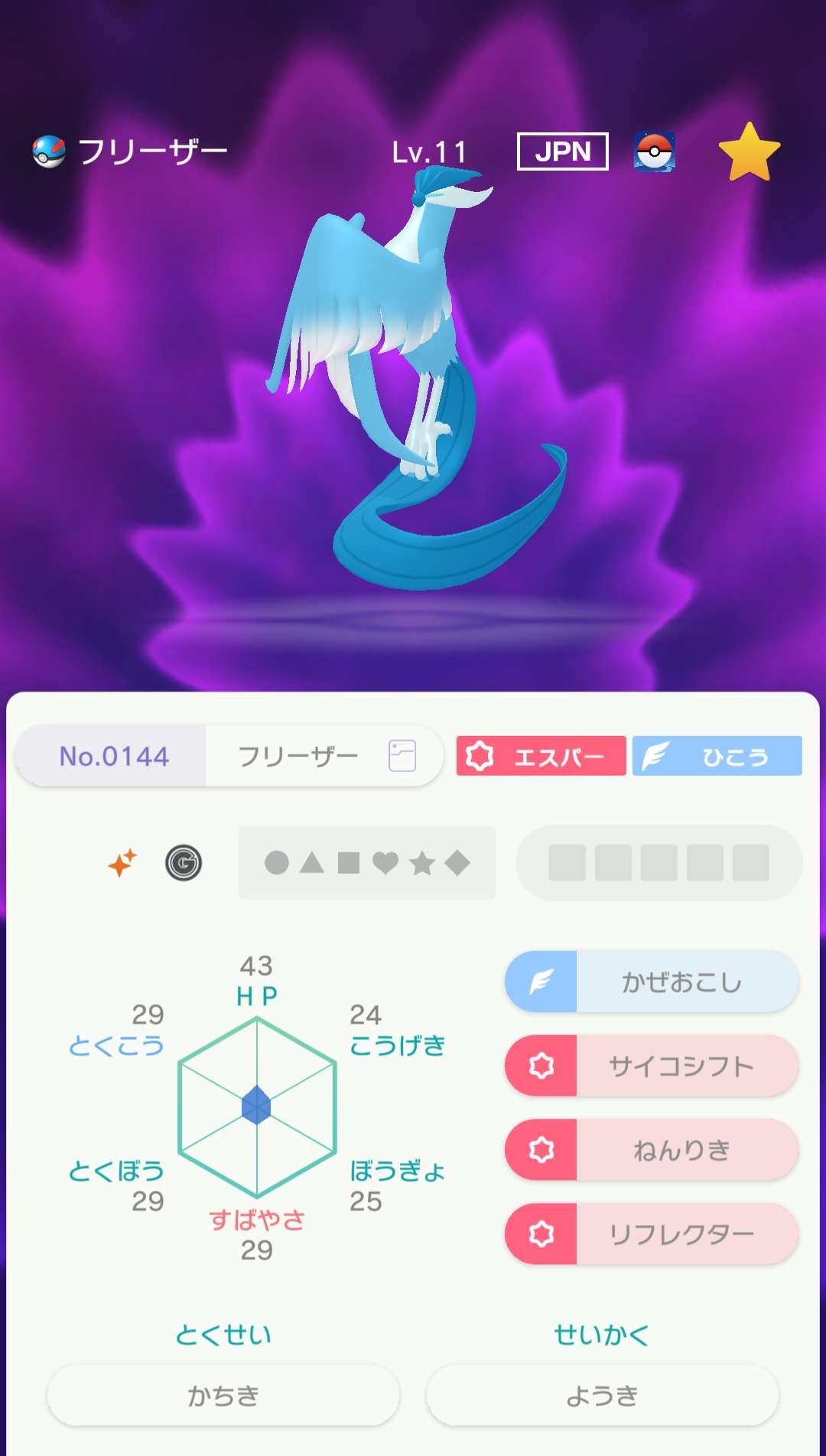The image size is (826, 1456).
Task: View the サイコシフト move details
Action: 652,1066
